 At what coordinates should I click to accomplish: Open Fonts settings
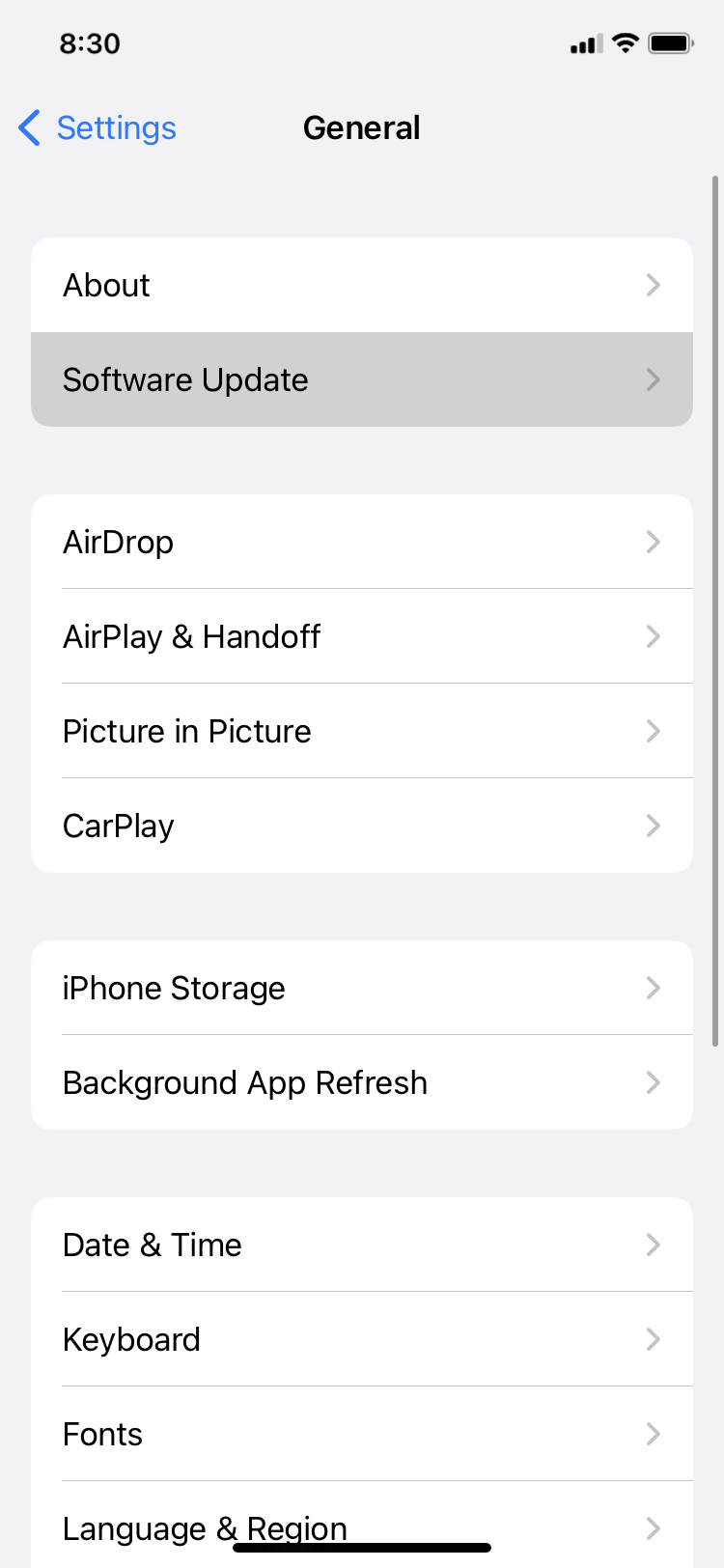(361, 1435)
